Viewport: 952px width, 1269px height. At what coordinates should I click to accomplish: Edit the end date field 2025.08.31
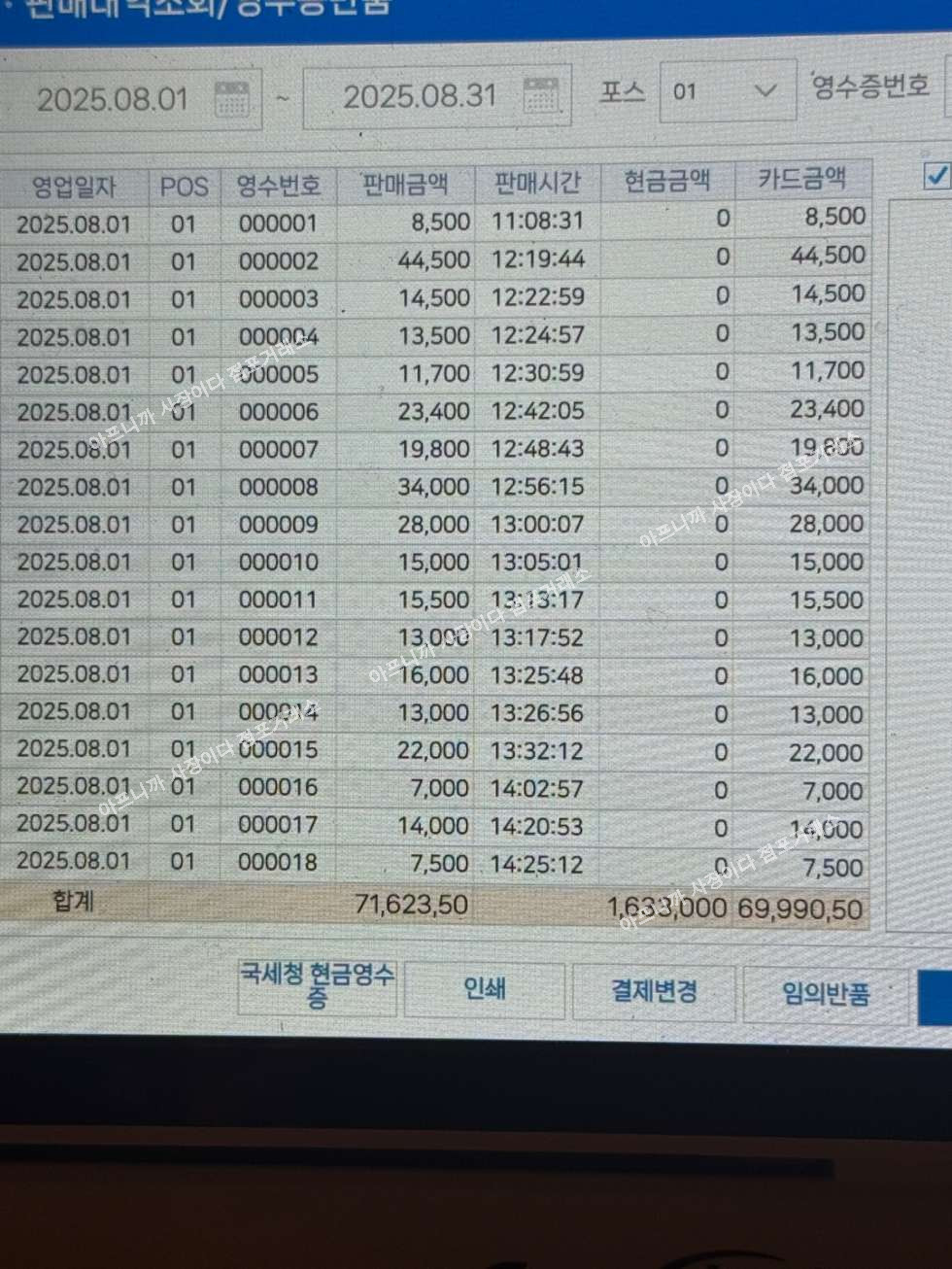419,96
